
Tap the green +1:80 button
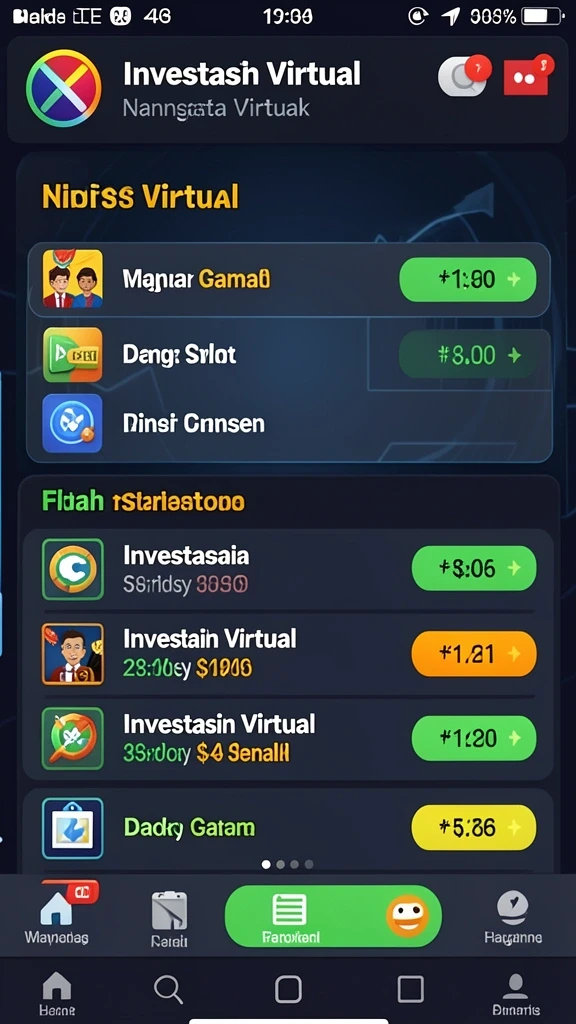[x=468, y=280]
